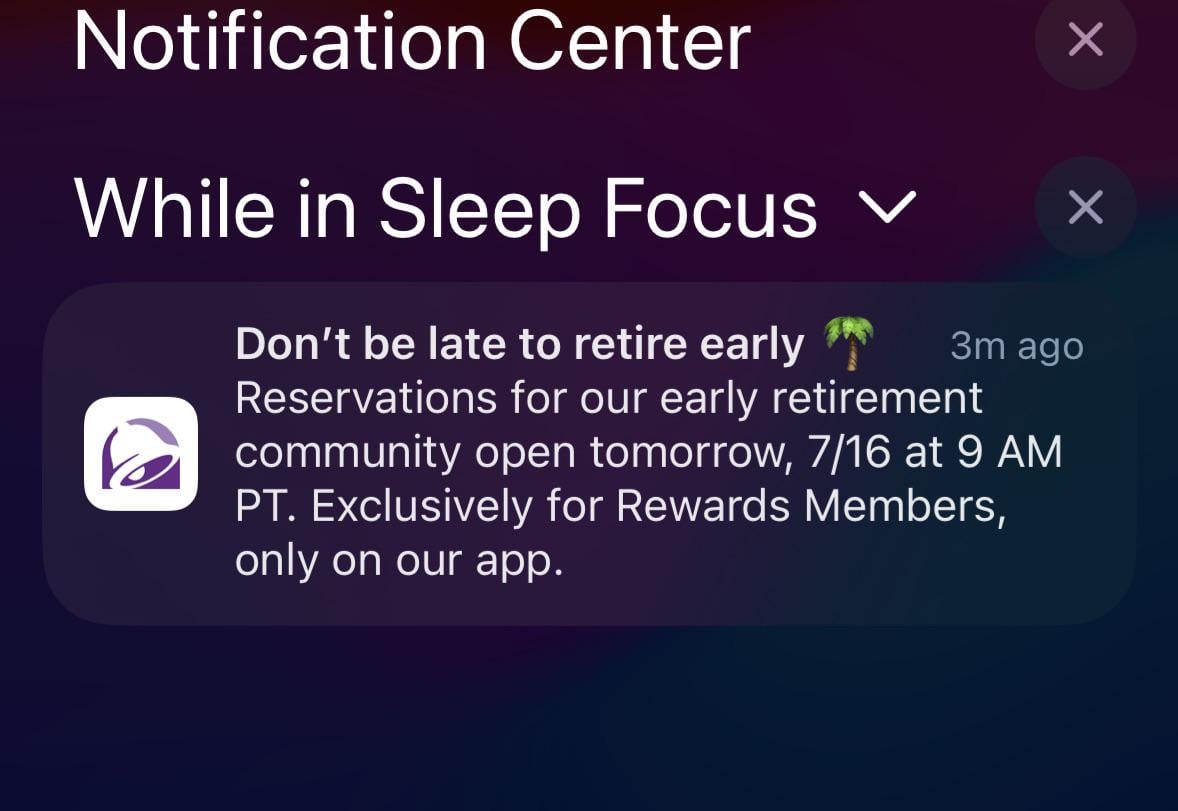Viewport: 1178px width, 811px height.
Task: Clear all from Notification Center
Action: pos(1085,40)
